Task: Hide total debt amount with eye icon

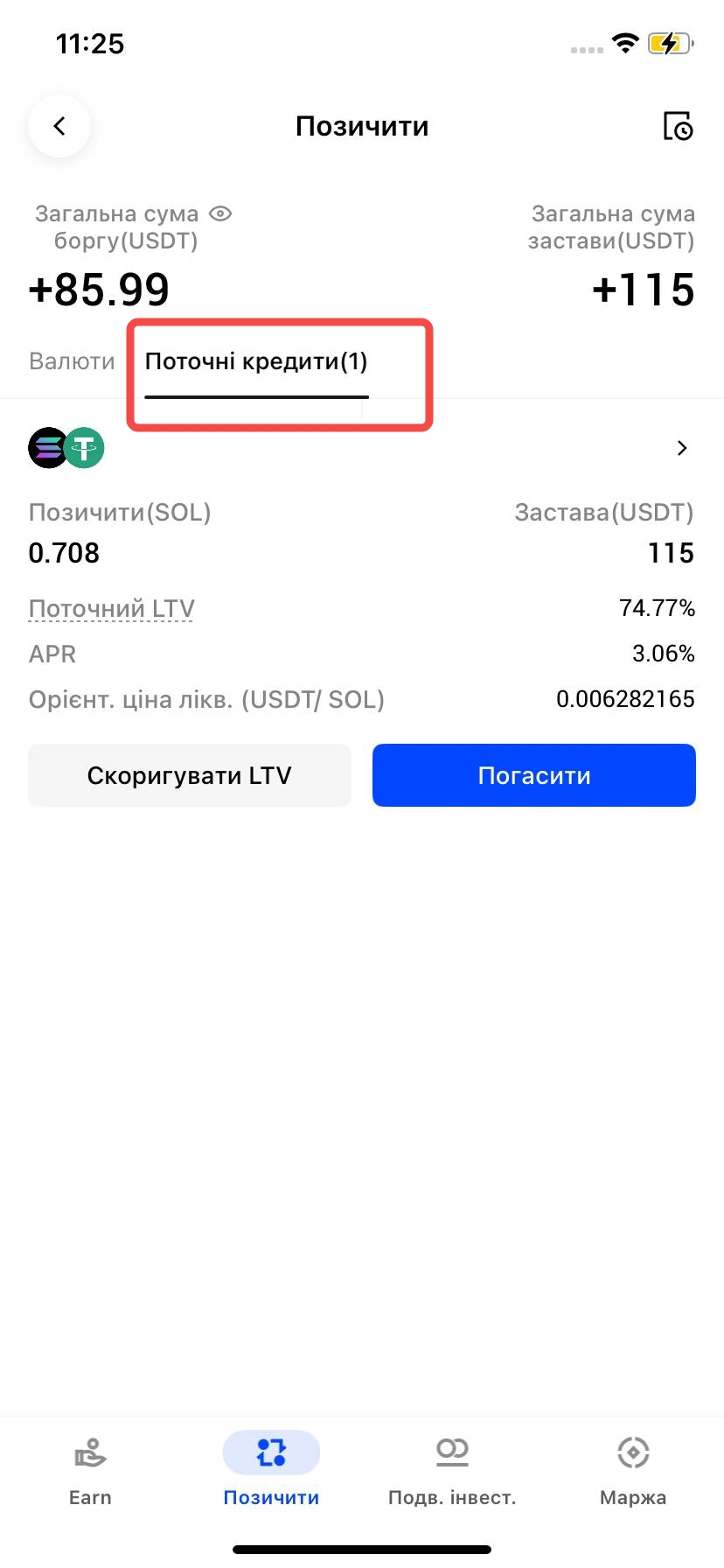Action: click(x=220, y=213)
